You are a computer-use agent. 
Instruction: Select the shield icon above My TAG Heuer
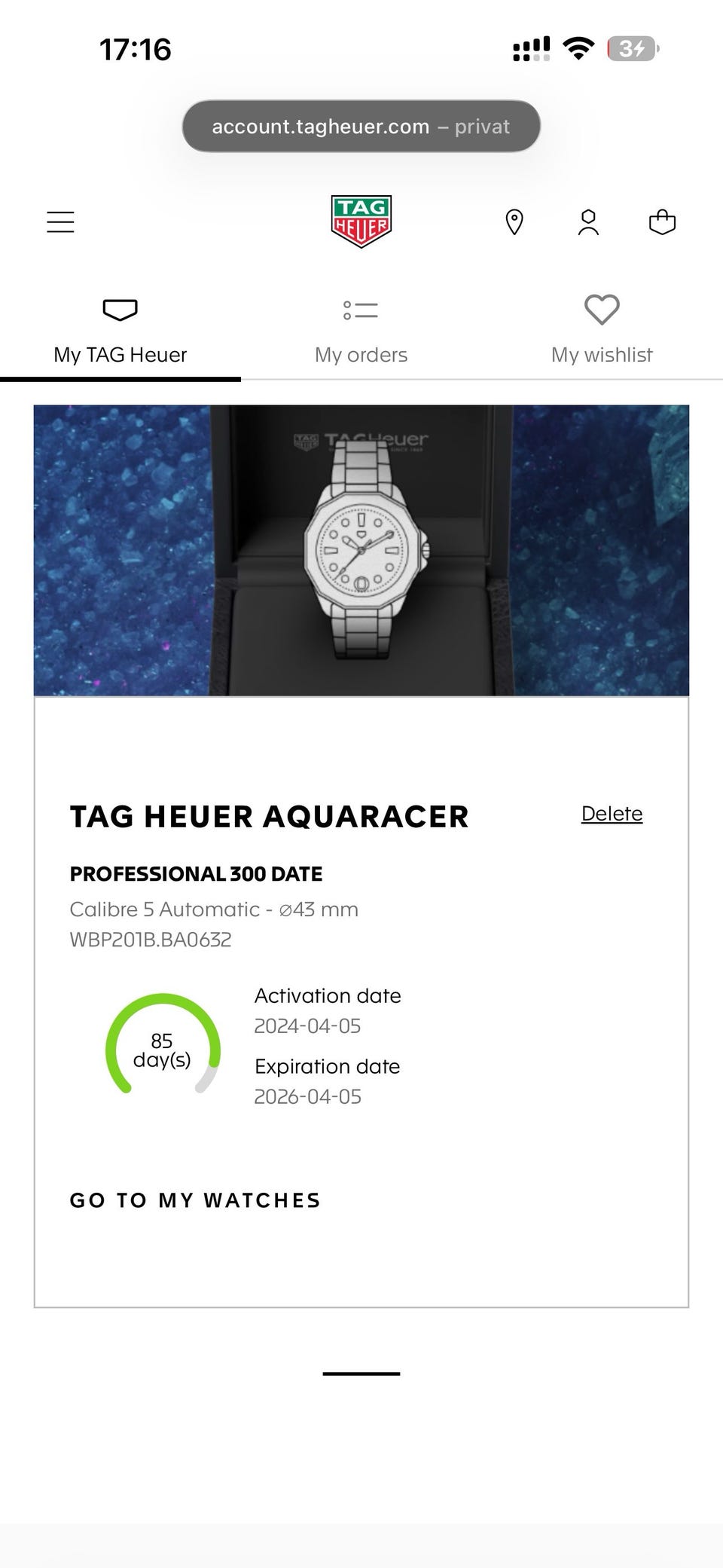(x=119, y=310)
